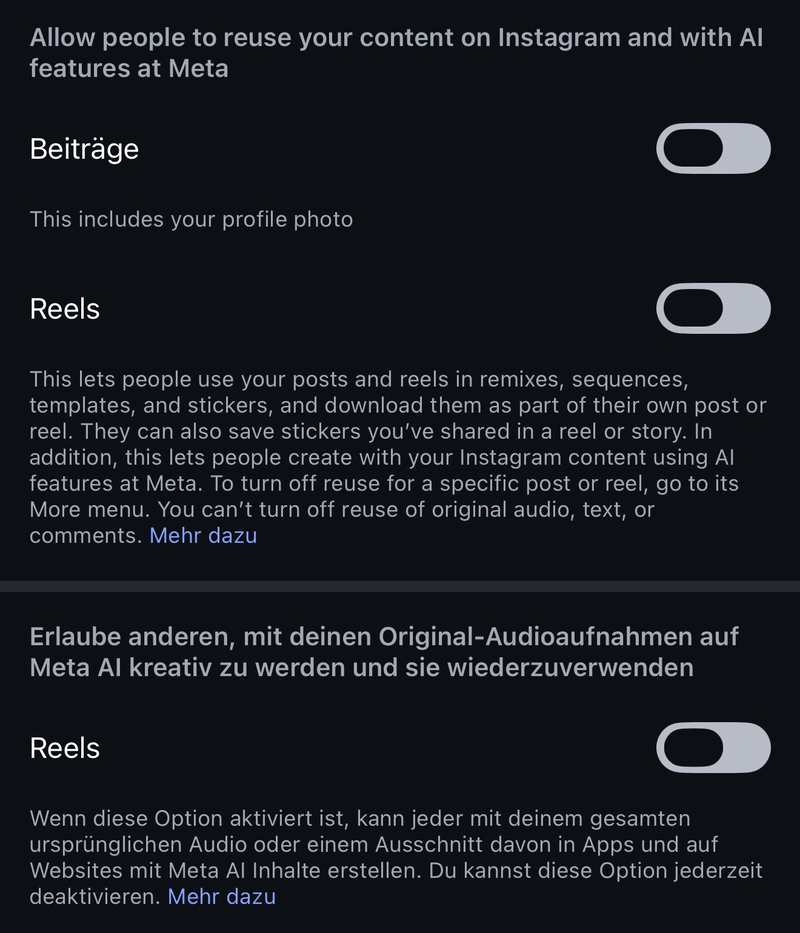Toggle the Reels switch for Original-Audioaufnahmen
Image resolution: width=800 pixels, height=933 pixels.
[713, 747]
